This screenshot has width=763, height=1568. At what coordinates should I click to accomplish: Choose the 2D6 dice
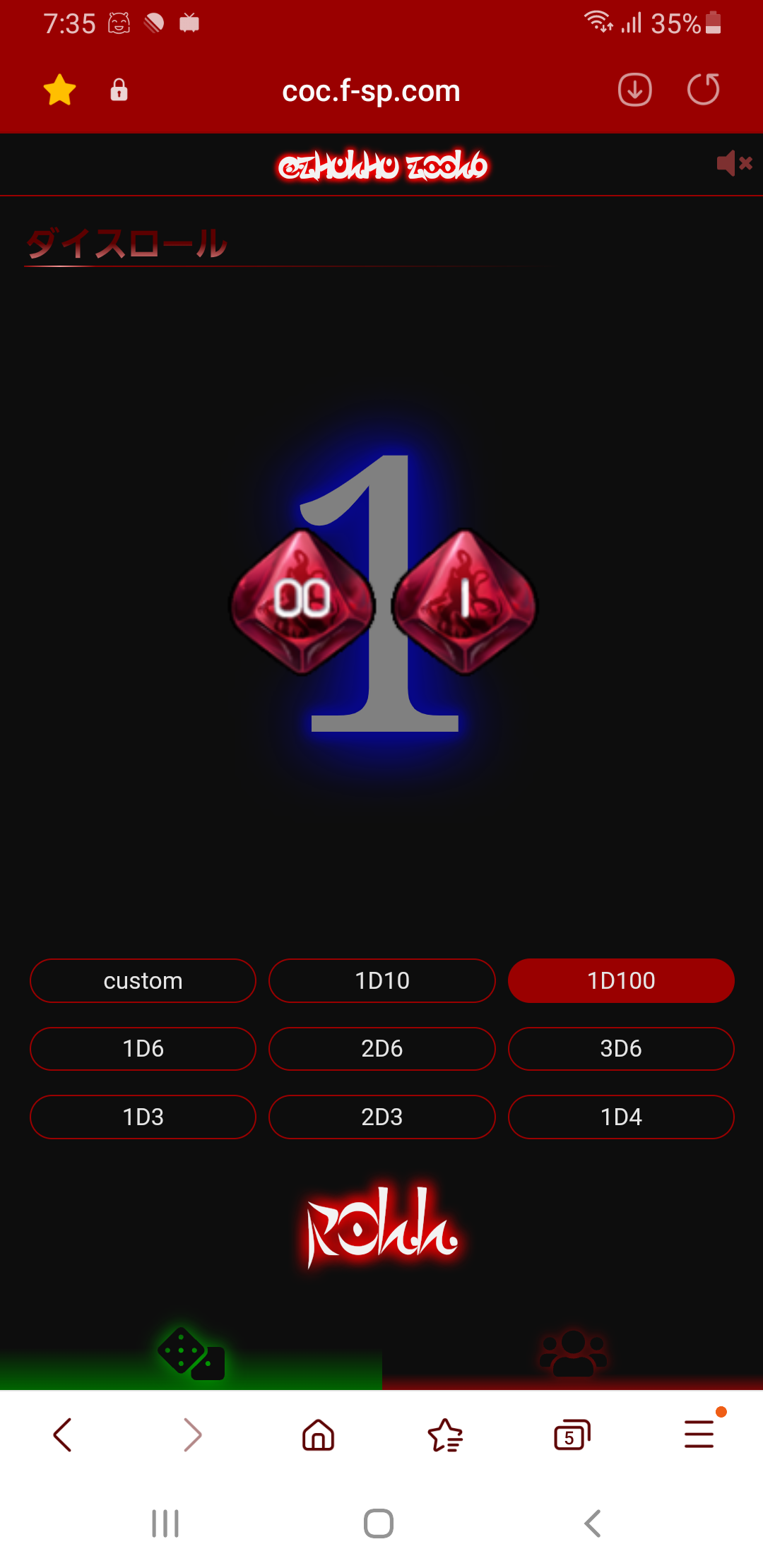pos(381,1049)
